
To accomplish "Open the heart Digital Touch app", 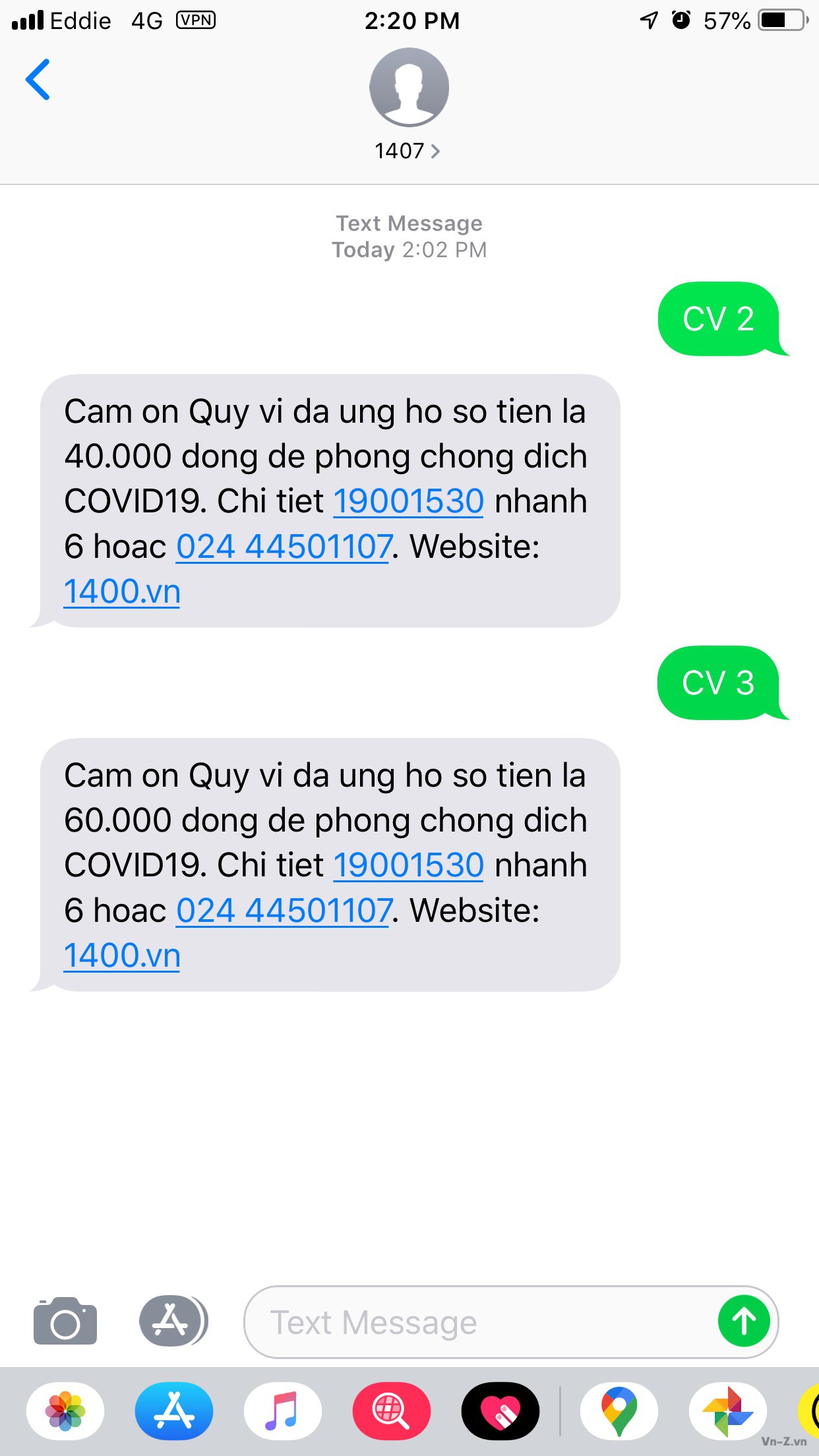I will click(501, 1410).
